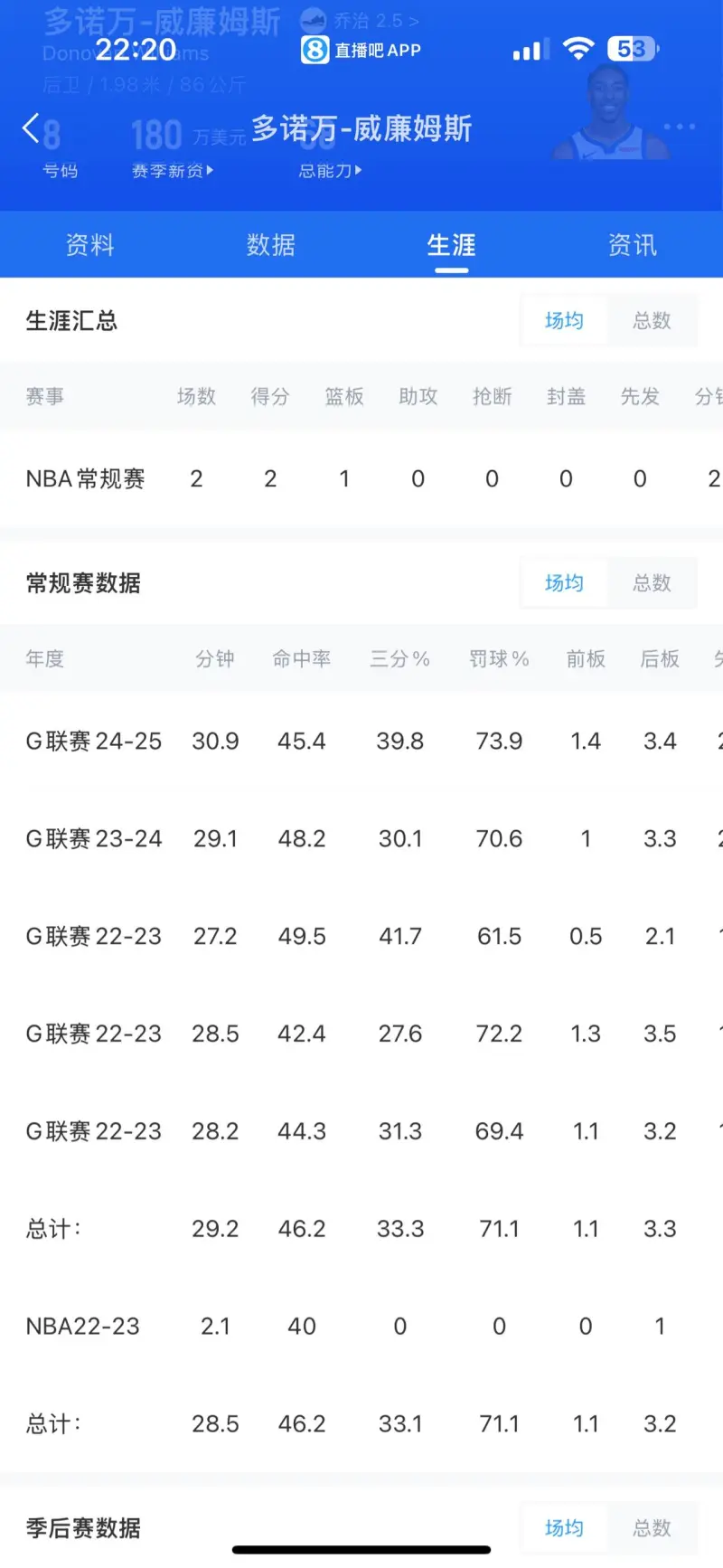The image size is (723, 1568).
Task: Expand the 赛季薪资 details
Action: pyautogui.click(x=173, y=170)
